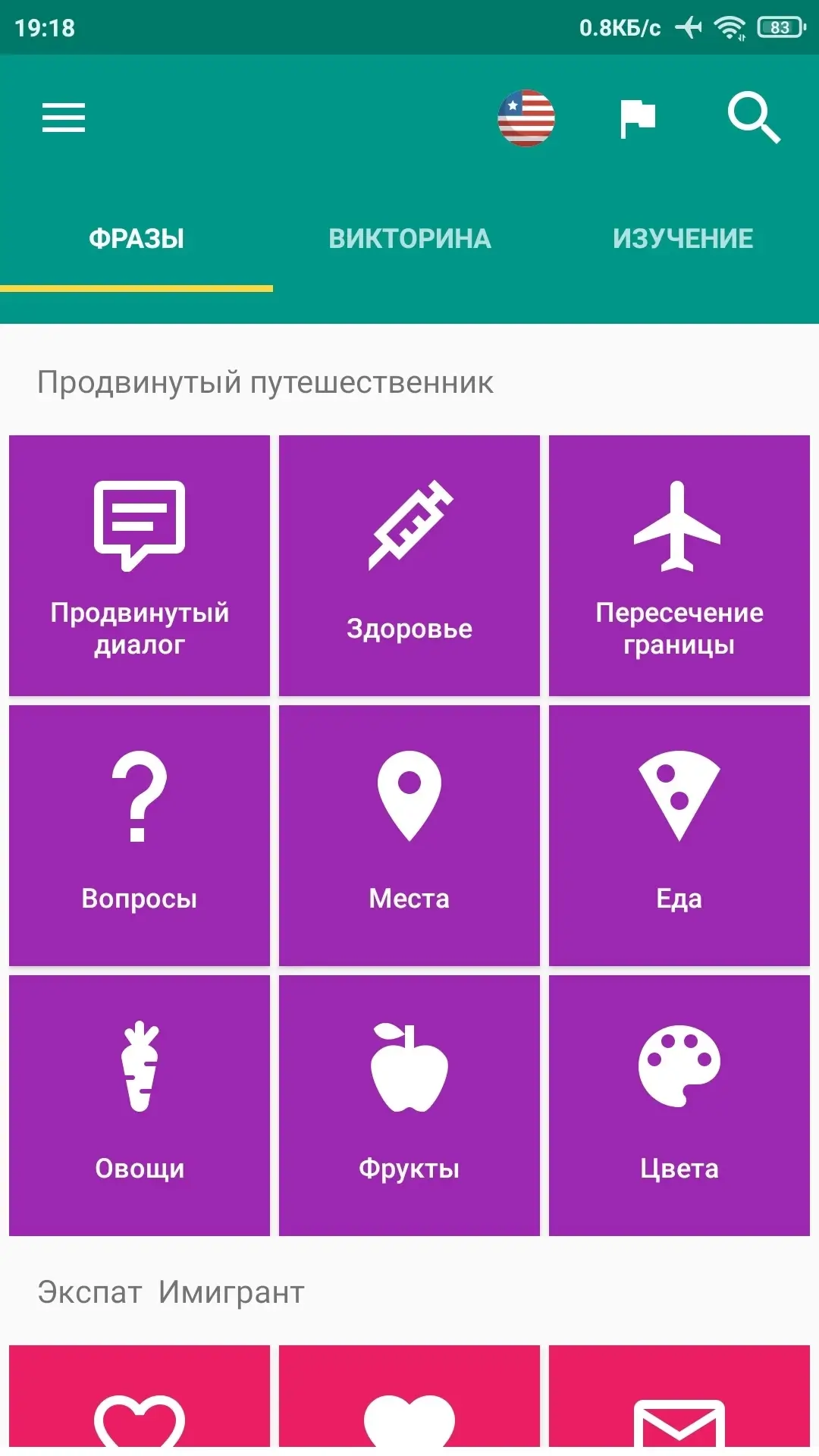The width and height of the screenshot is (819, 1456).
Task: Open the Здоровье category tile
Action: pos(409,566)
